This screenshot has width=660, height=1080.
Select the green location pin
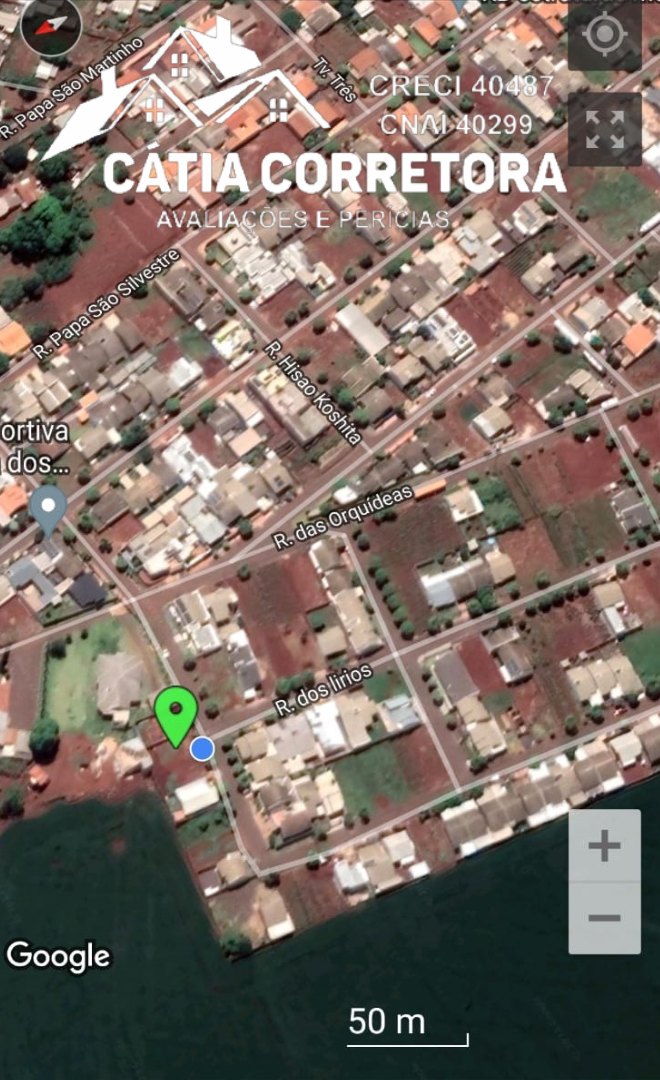176,716
